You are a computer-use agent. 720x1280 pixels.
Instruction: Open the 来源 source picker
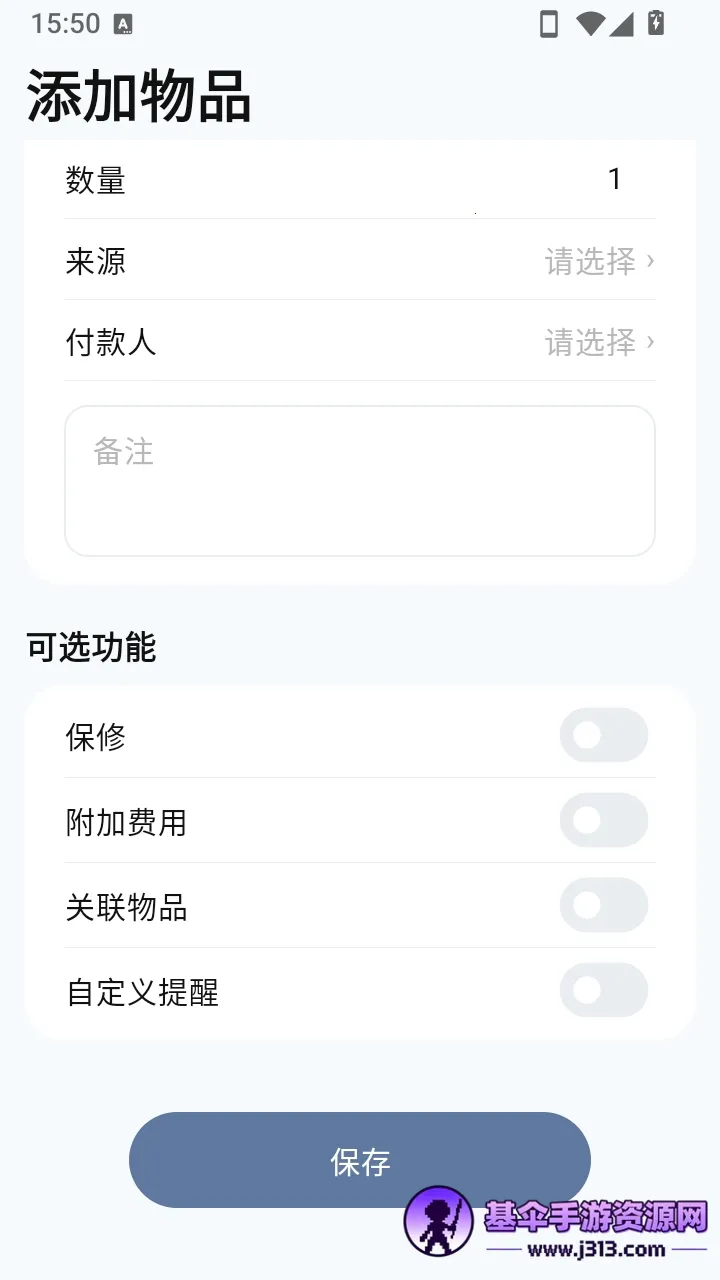coord(360,261)
